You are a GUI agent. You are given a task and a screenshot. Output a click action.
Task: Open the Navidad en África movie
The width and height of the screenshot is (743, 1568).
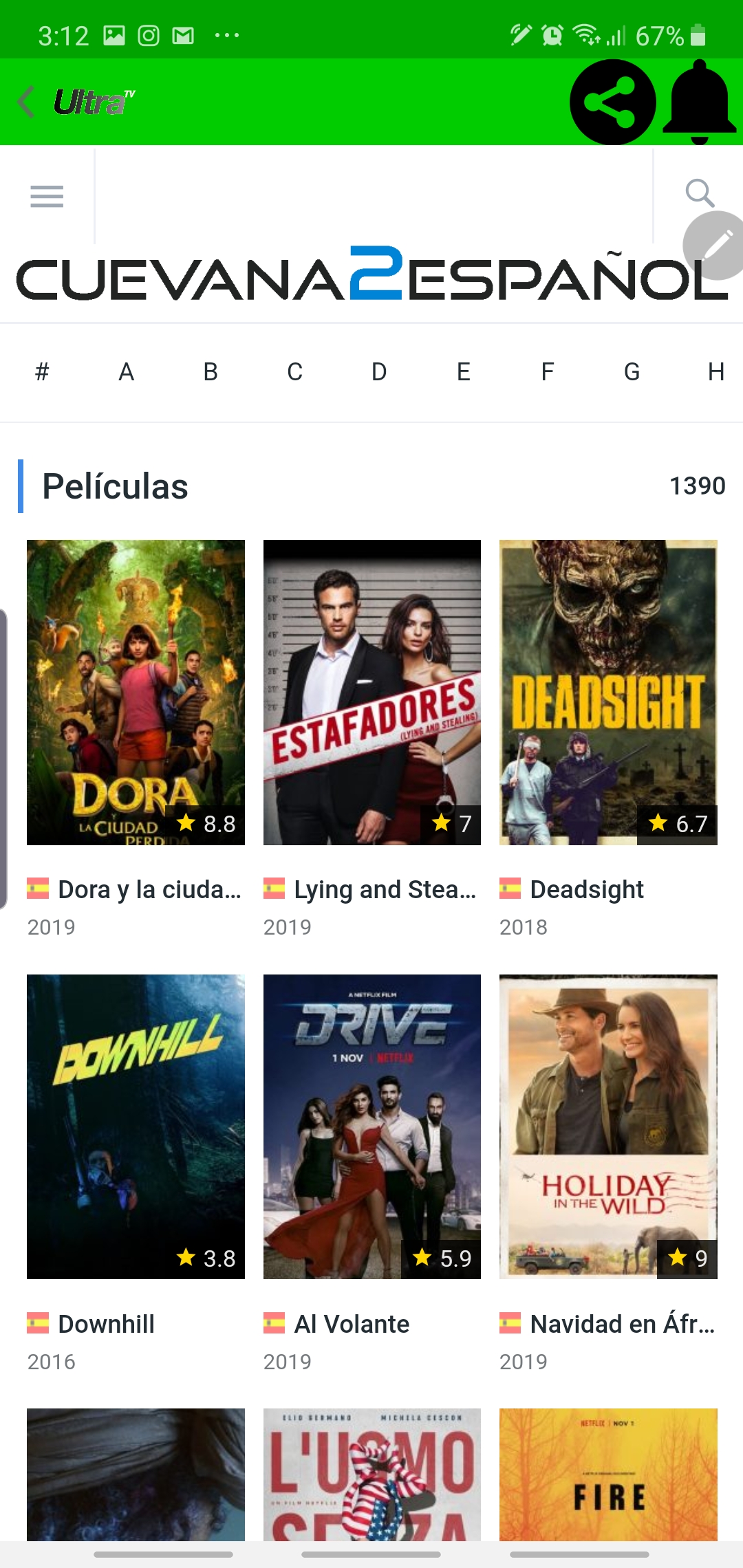coord(608,1126)
